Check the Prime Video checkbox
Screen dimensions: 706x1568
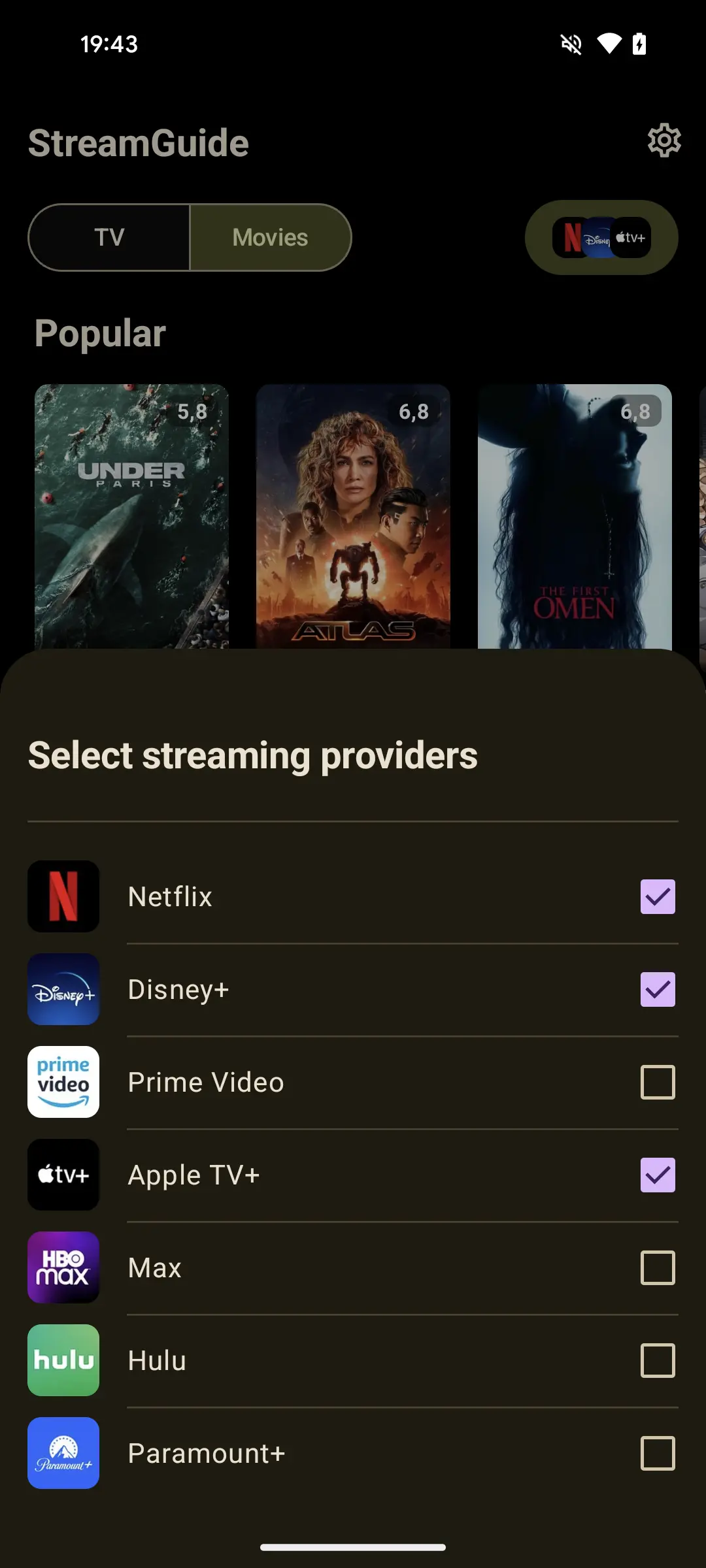pyautogui.click(x=658, y=1082)
